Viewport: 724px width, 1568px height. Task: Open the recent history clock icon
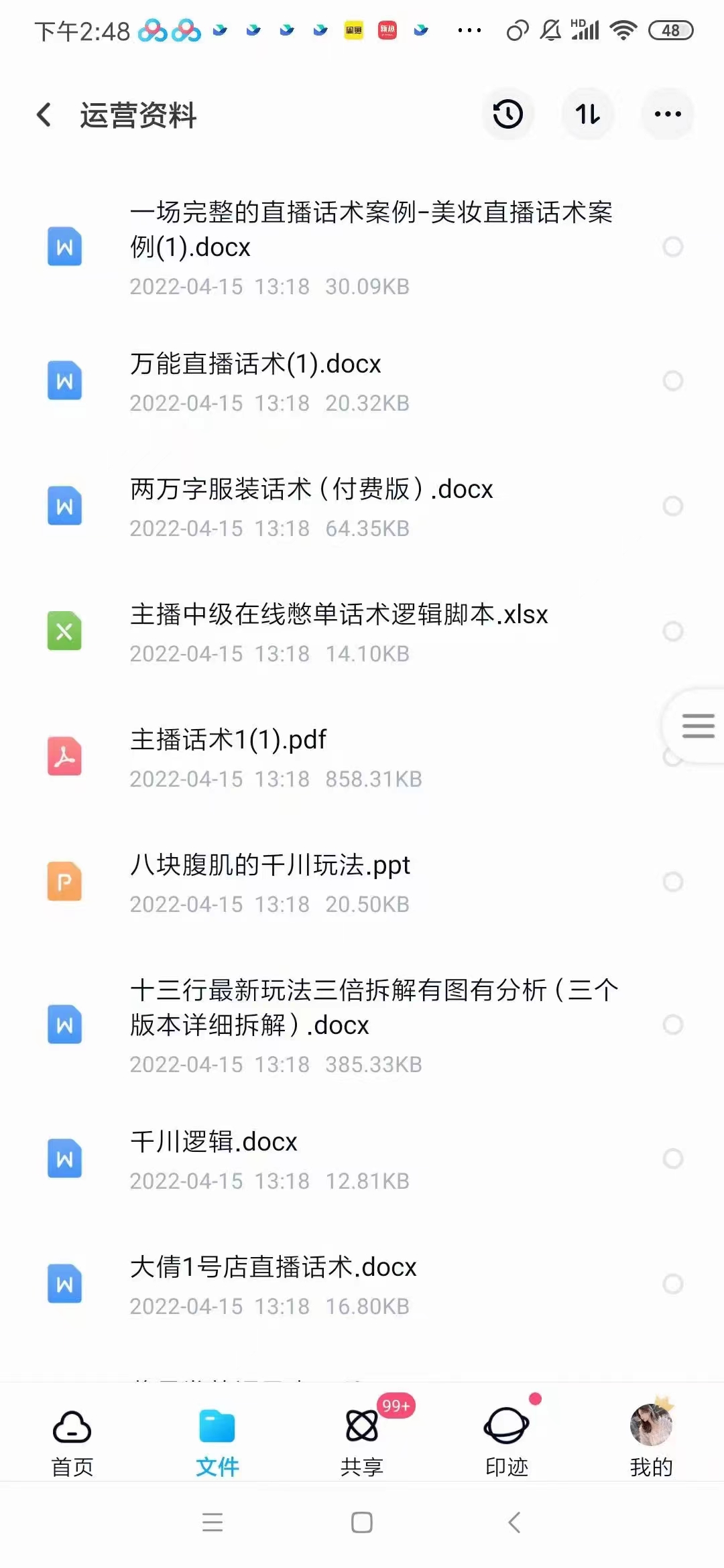(507, 115)
